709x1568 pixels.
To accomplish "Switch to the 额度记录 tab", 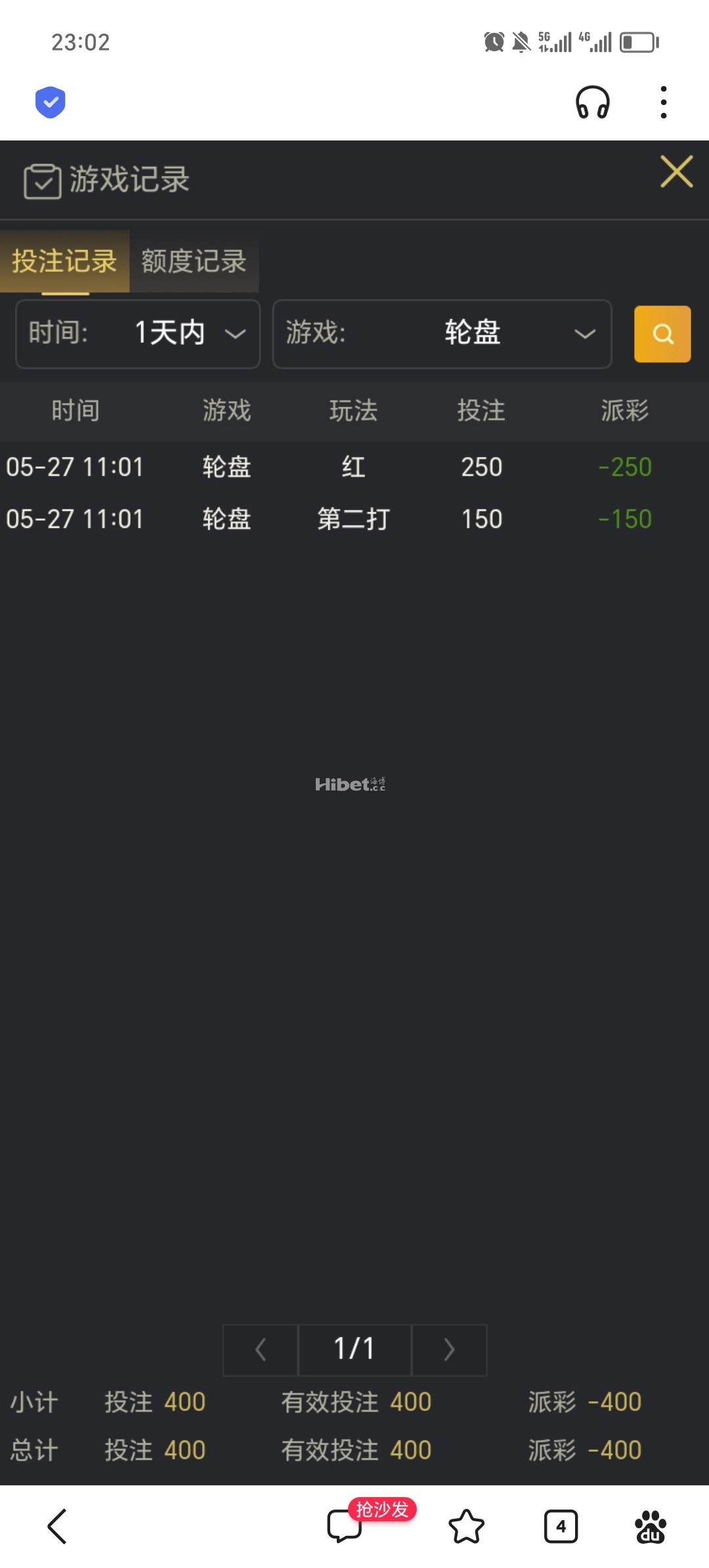I will [194, 261].
